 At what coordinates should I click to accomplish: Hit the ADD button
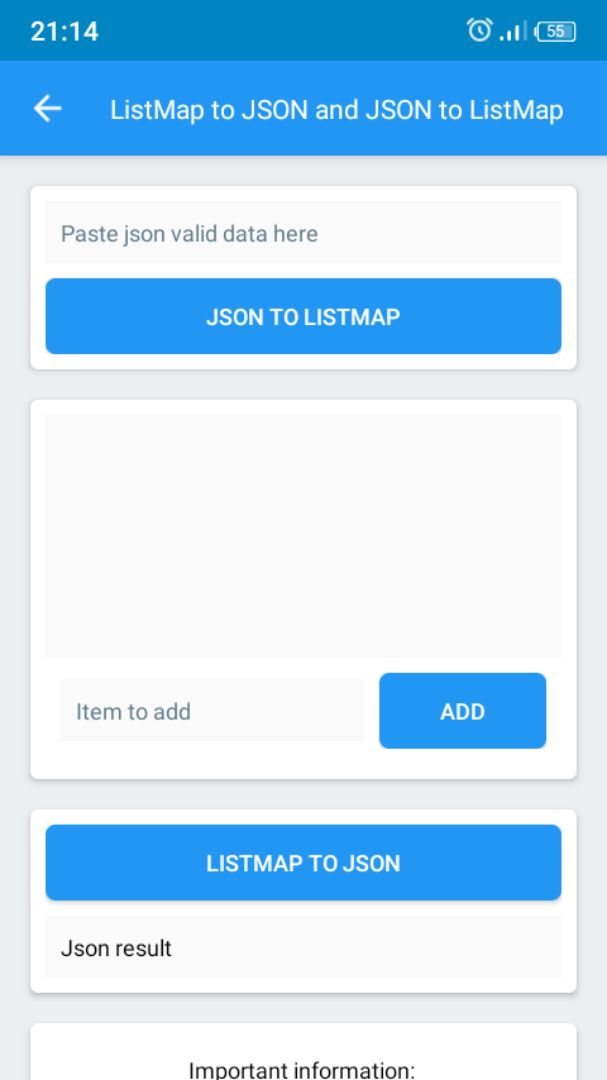coord(462,711)
